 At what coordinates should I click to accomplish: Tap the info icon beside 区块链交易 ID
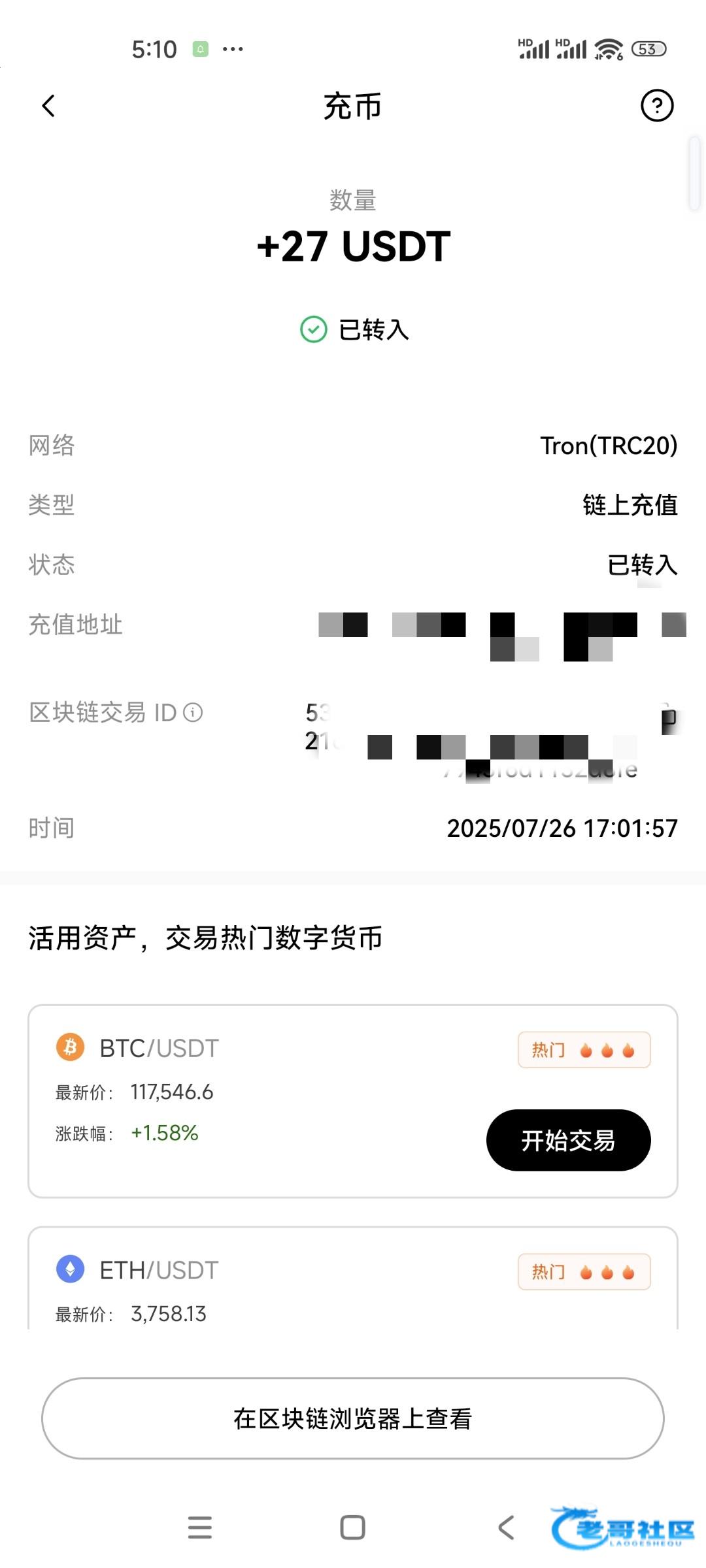(193, 712)
